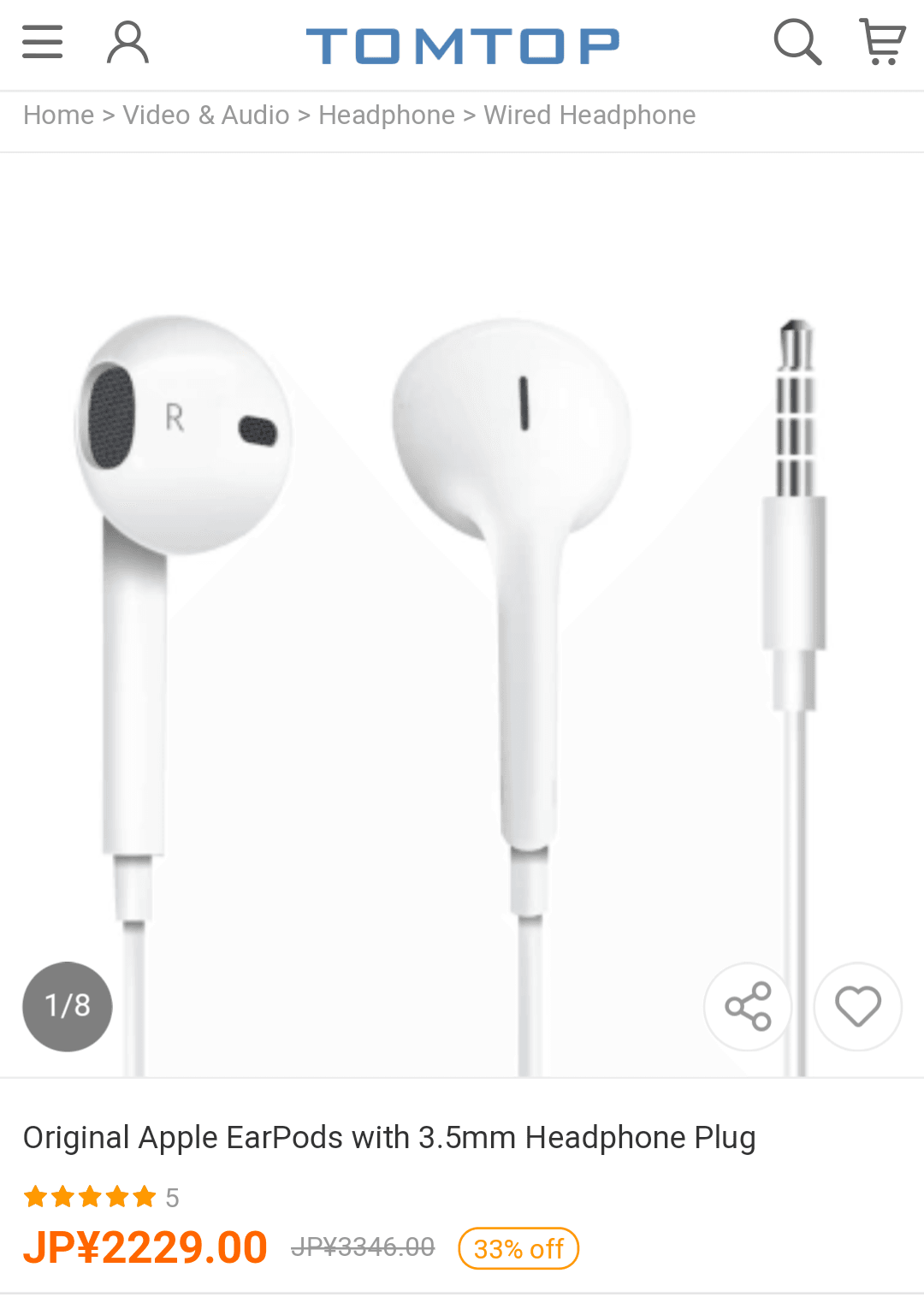The height and width of the screenshot is (1297, 924).
Task: Open the search magnifier
Action: pos(797,42)
